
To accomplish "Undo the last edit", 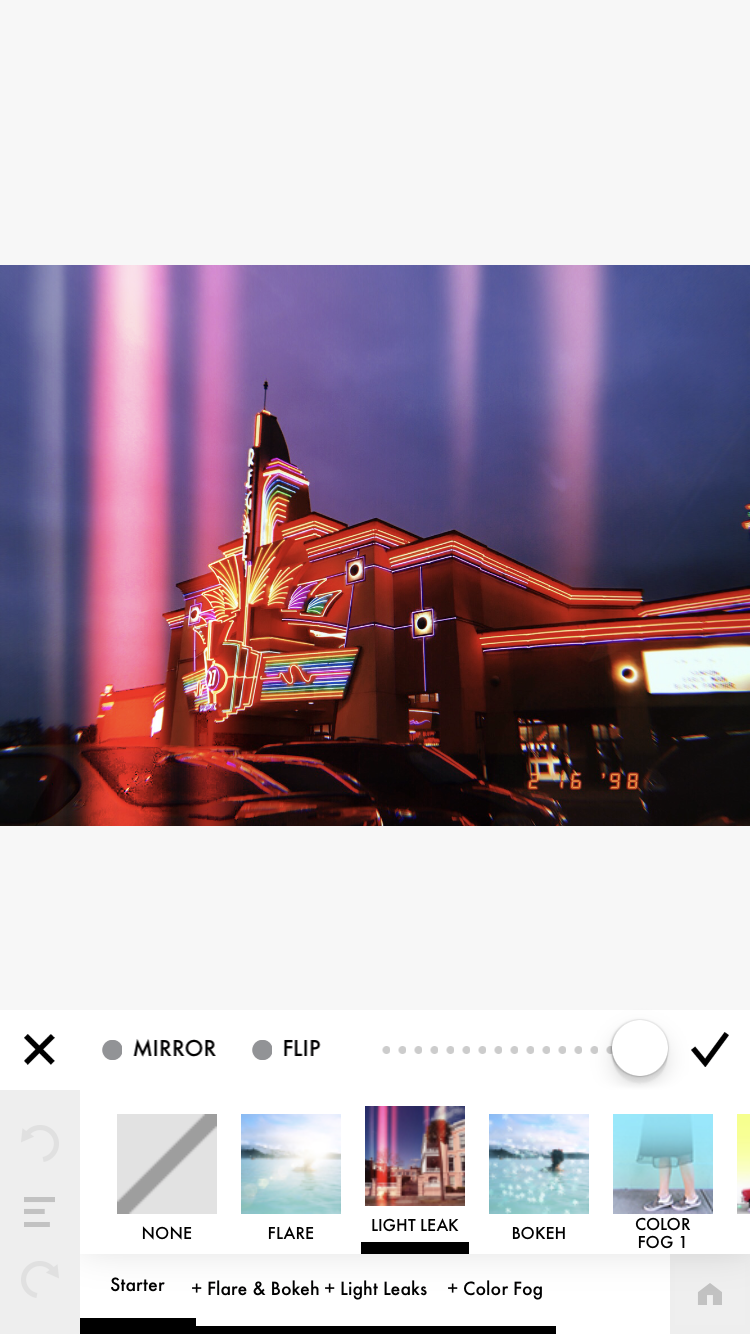I will [x=40, y=1143].
